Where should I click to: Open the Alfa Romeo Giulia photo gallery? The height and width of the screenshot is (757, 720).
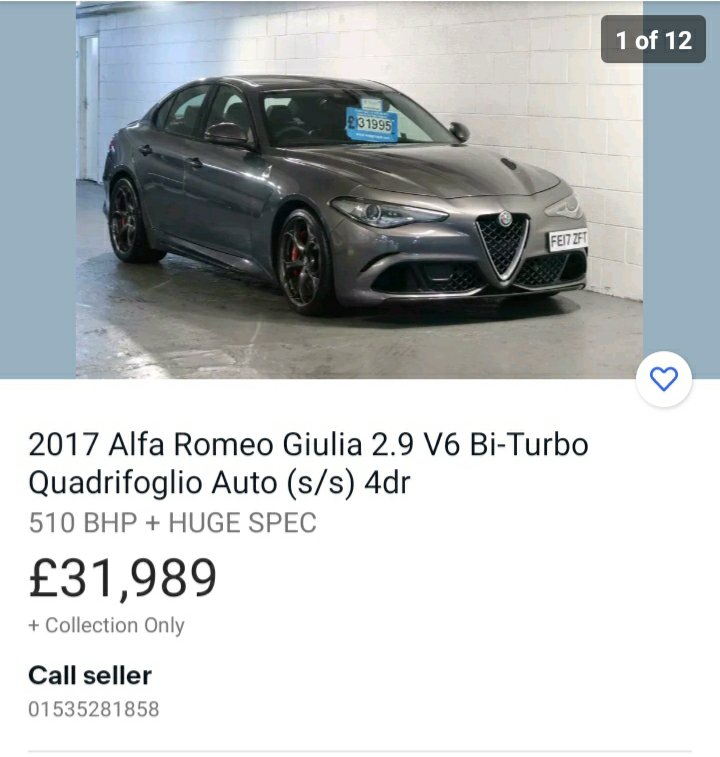pyautogui.click(x=359, y=190)
